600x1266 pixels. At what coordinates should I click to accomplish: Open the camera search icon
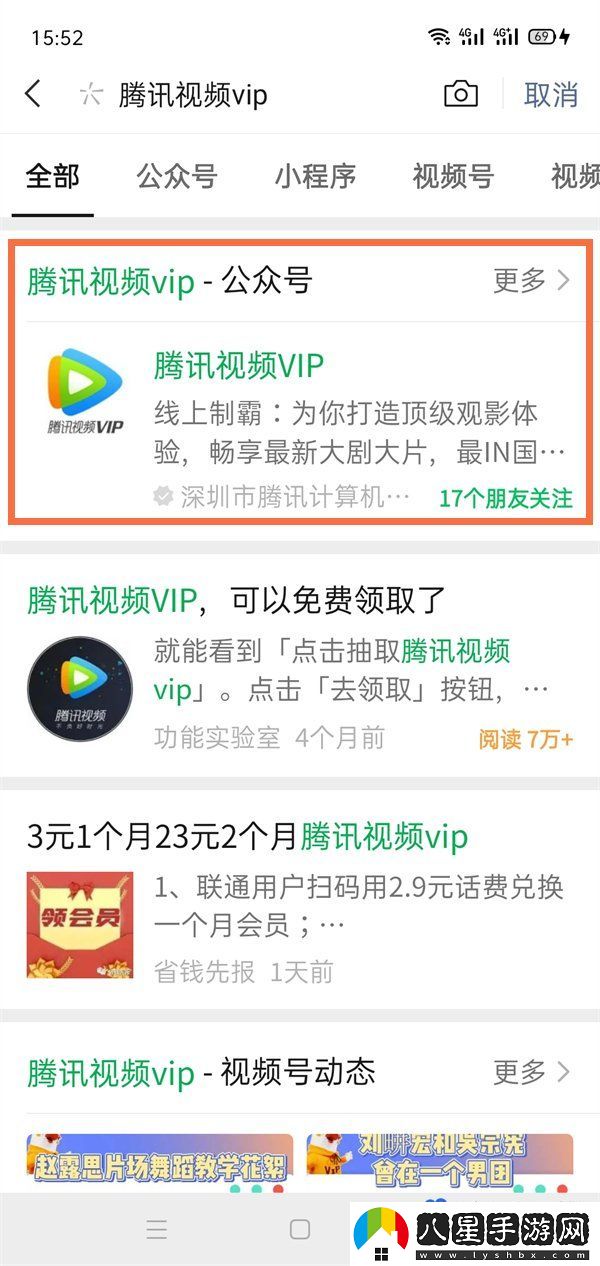point(461,95)
